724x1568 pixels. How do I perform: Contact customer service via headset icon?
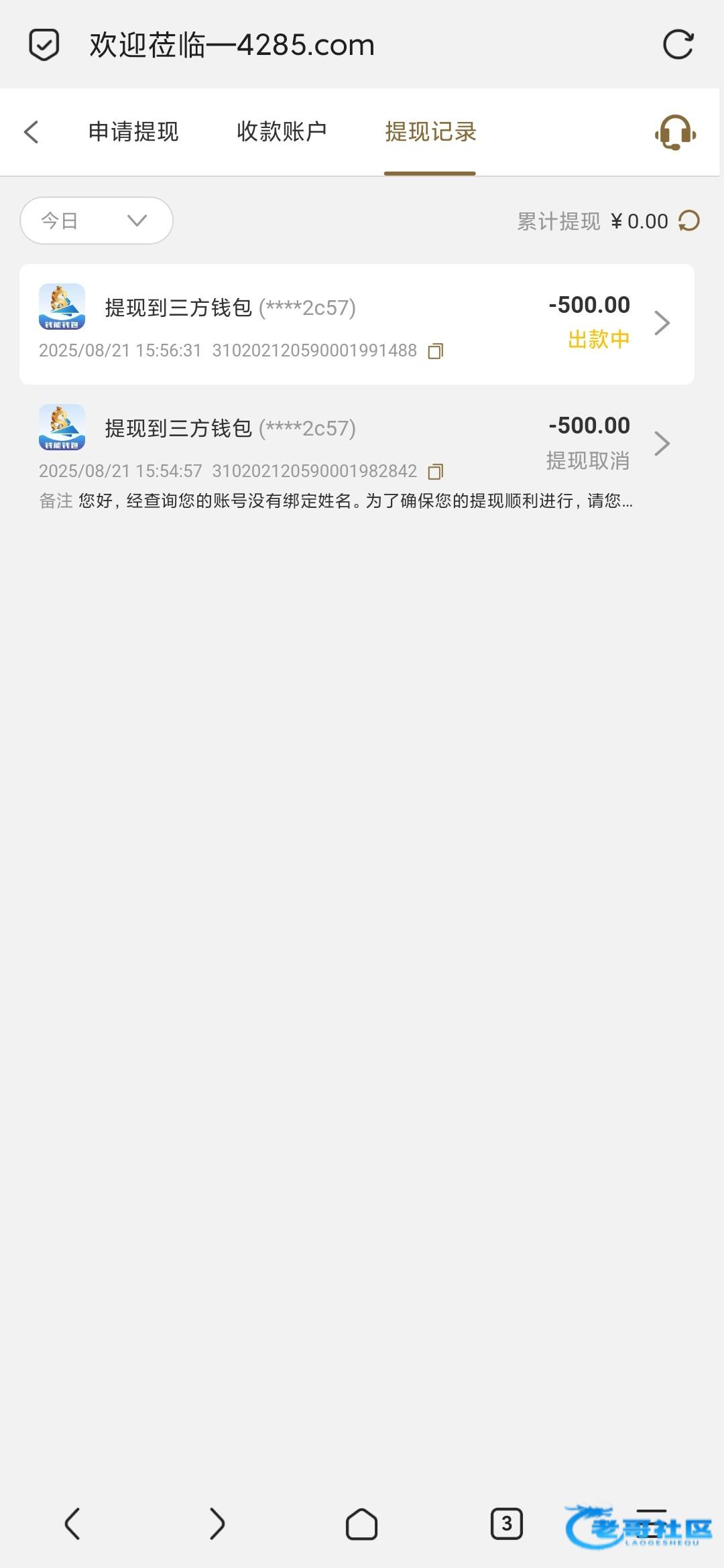(675, 133)
